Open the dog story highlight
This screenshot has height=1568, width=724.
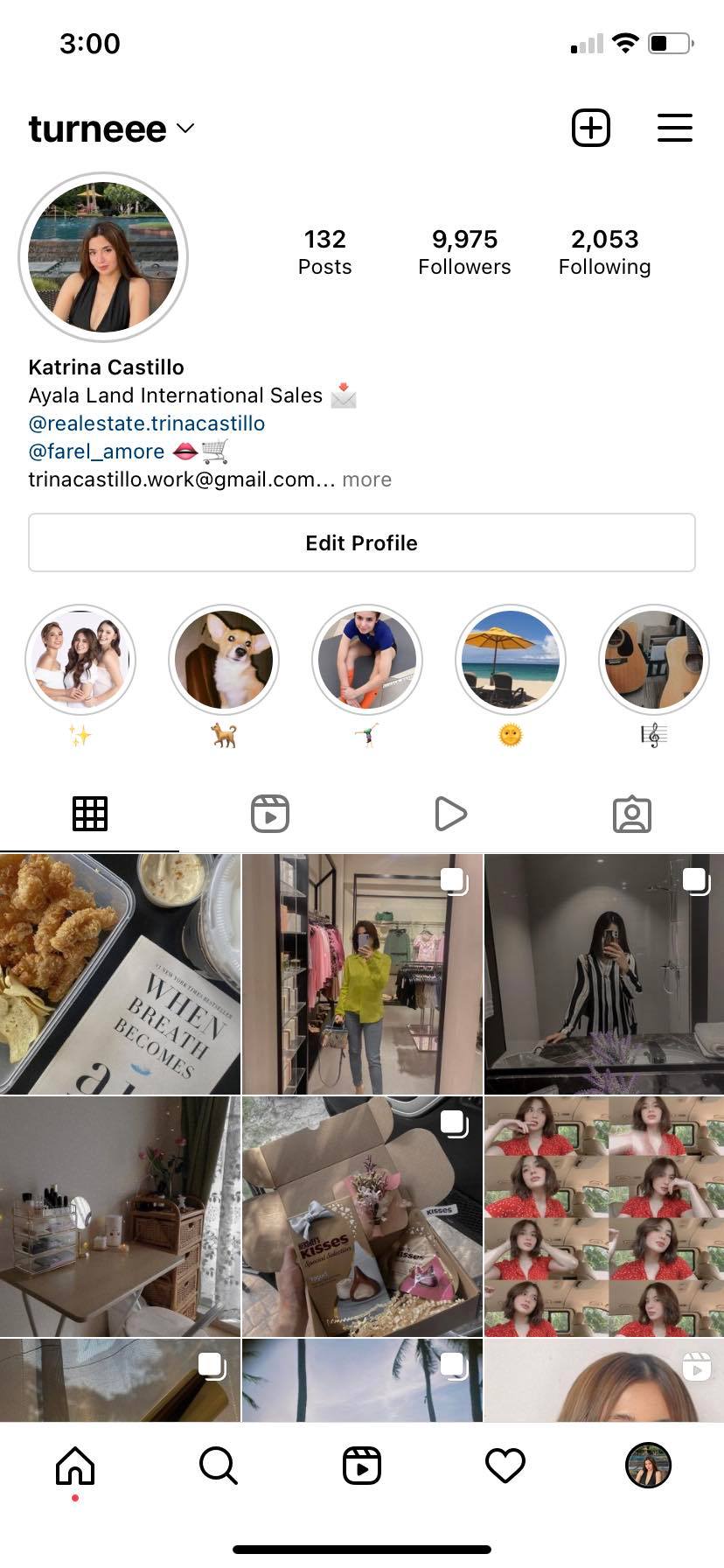click(224, 660)
